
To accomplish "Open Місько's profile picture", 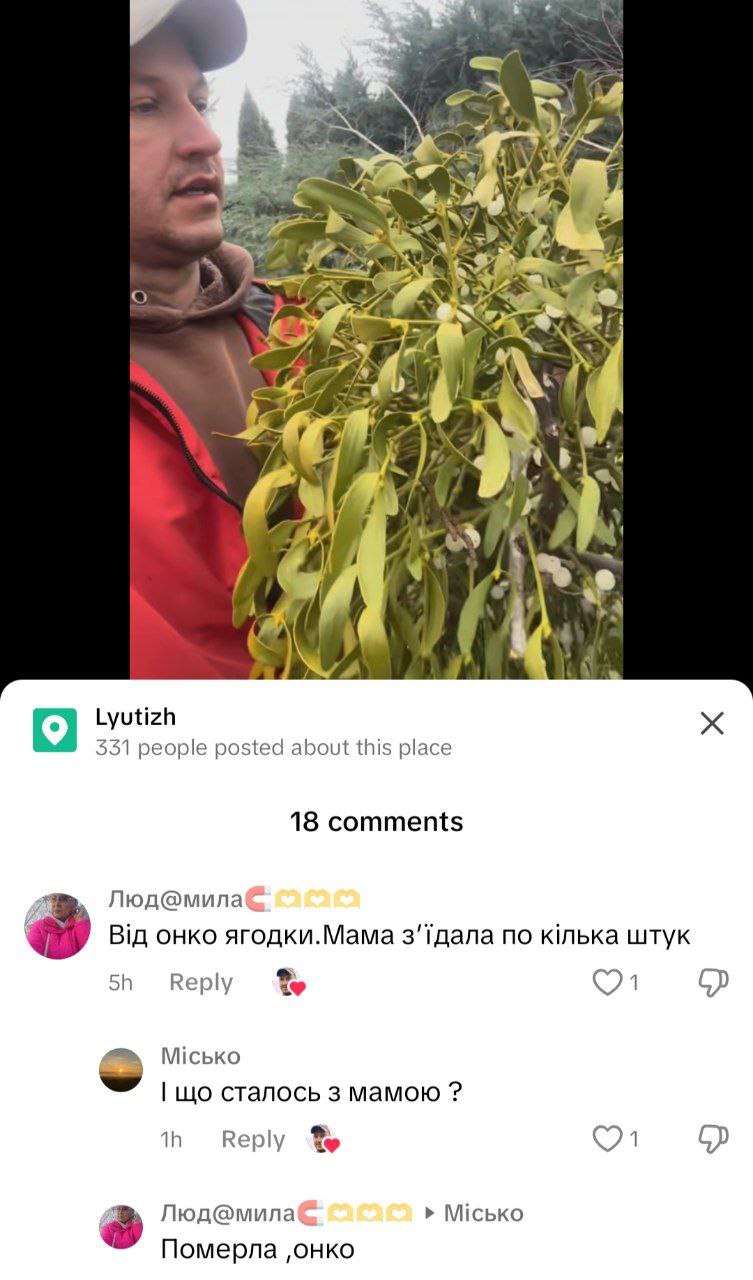I will coord(121,1070).
